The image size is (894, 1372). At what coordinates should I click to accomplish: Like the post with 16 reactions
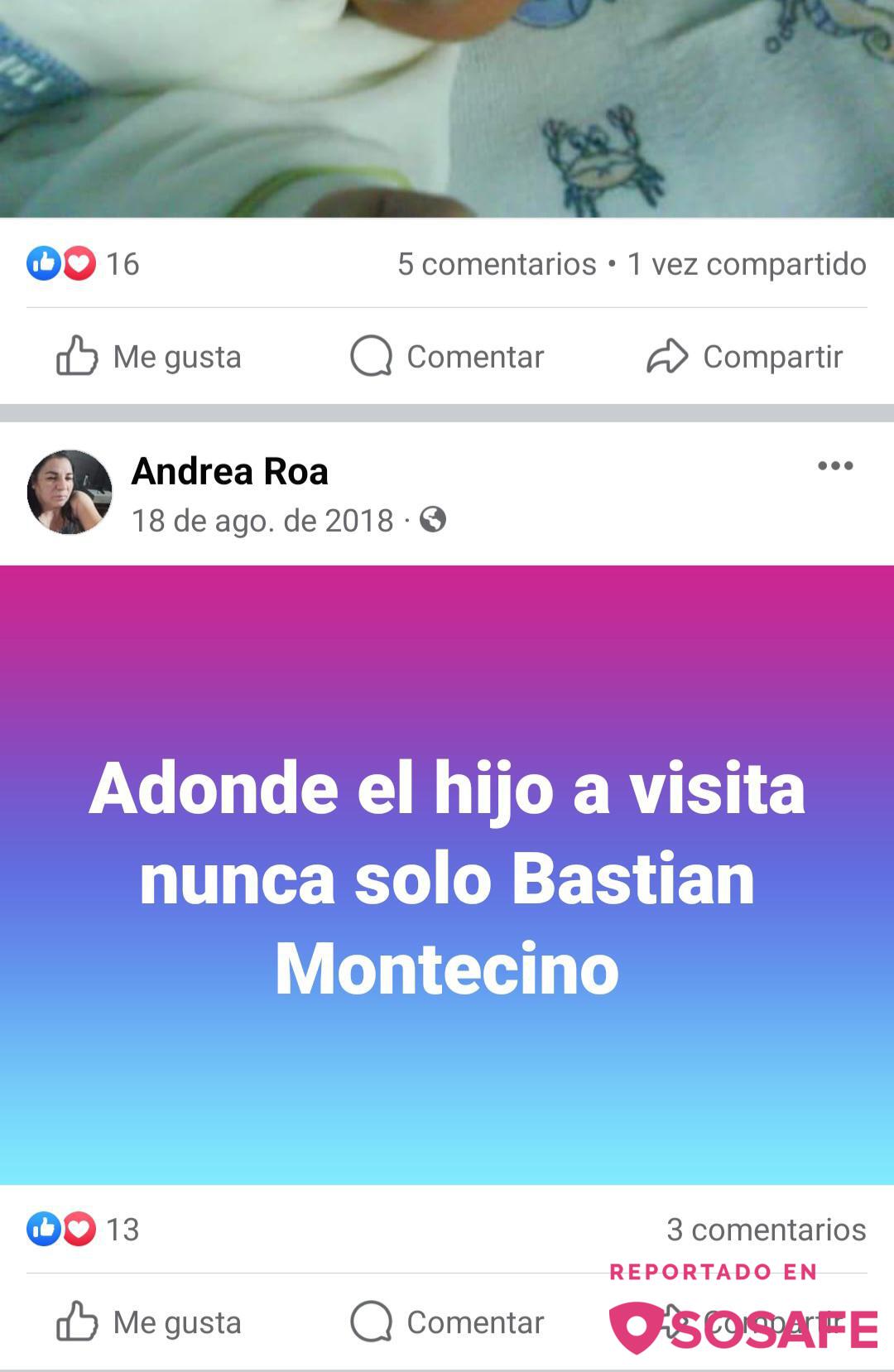click(x=149, y=357)
